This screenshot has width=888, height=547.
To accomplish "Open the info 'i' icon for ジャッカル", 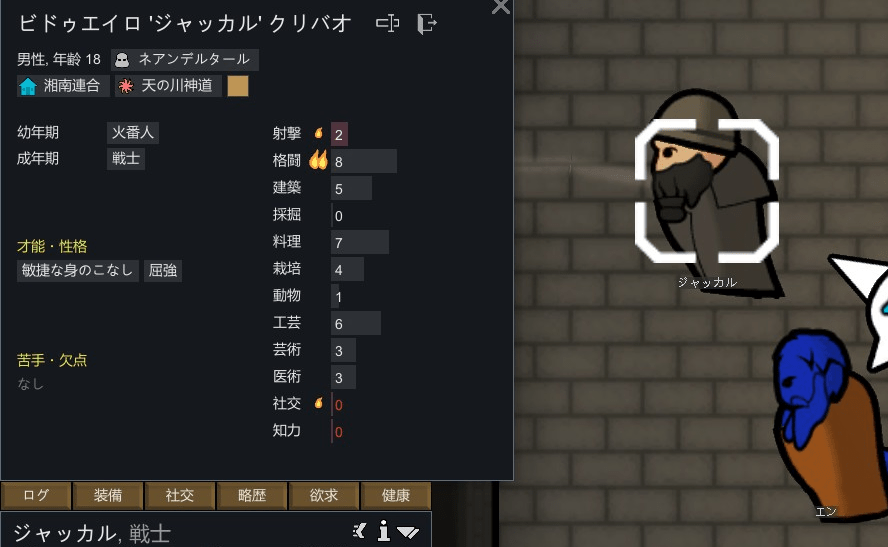I will [383, 531].
